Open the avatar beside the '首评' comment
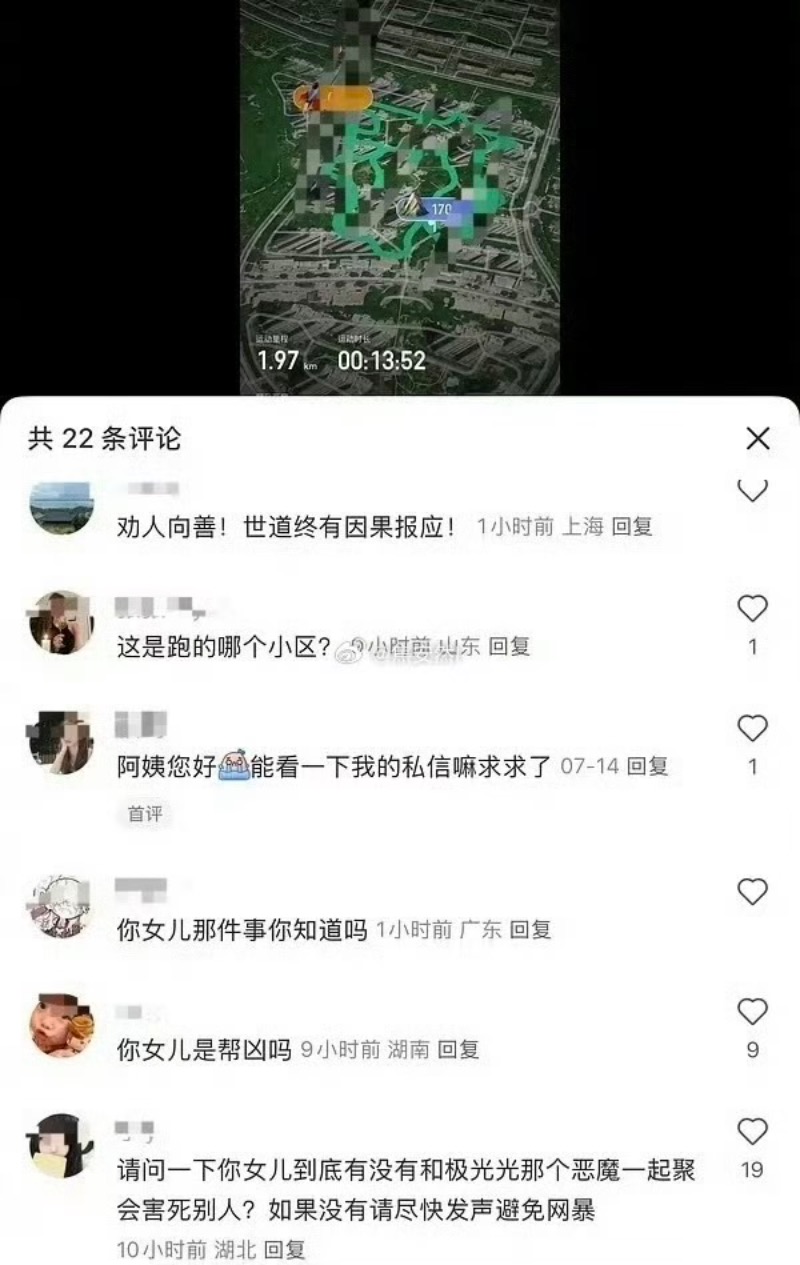800x1265 pixels. click(61, 743)
